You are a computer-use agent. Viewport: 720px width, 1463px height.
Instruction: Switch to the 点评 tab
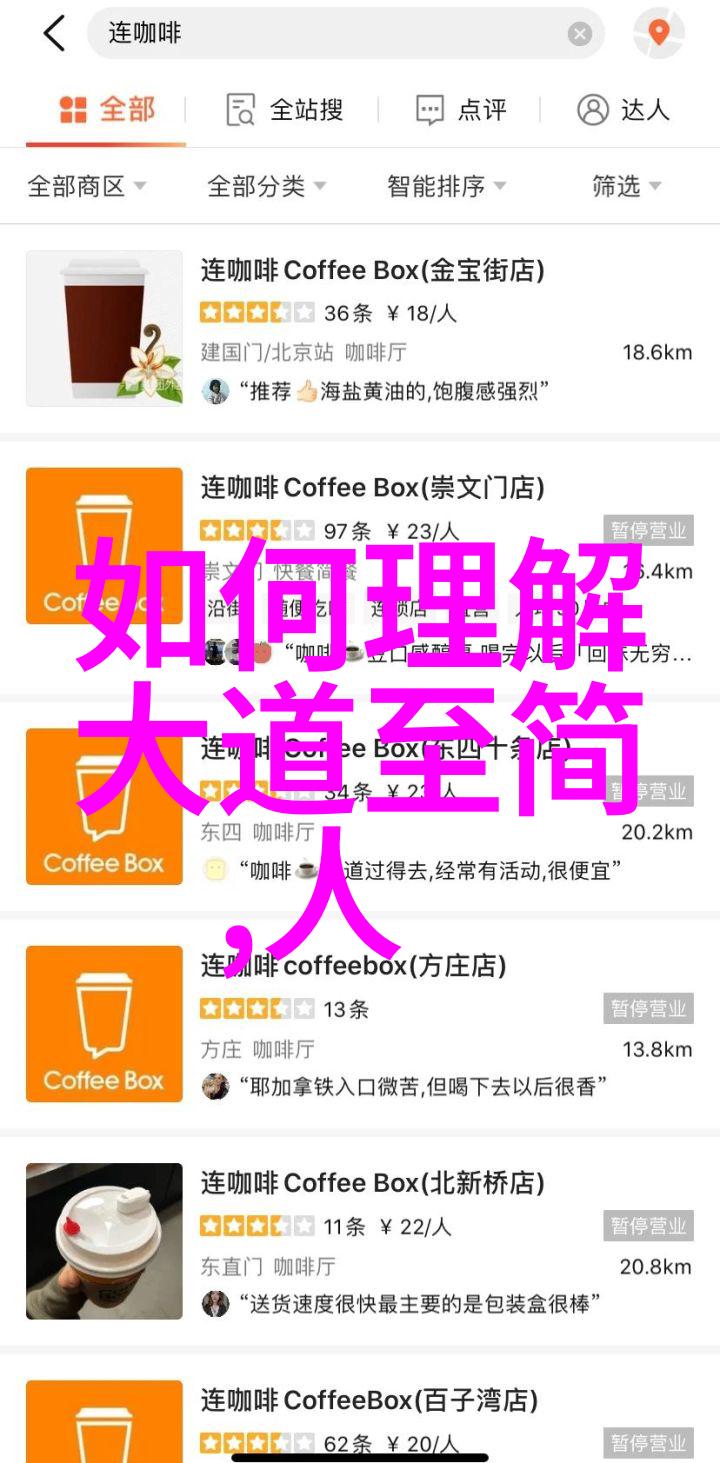point(461,110)
